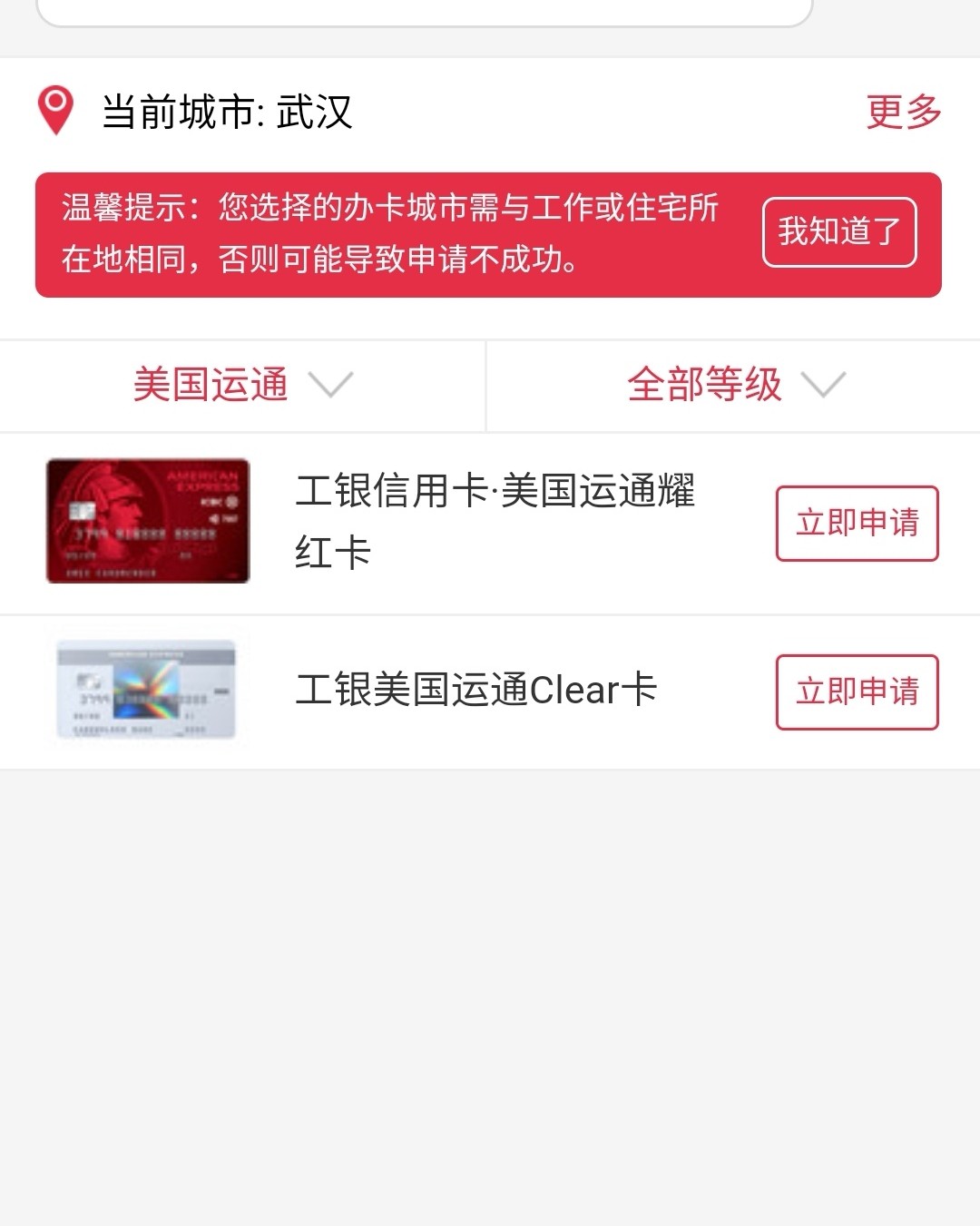Dismiss the notice with 我知道了
The height and width of the screenshot is (1226, 980).
coord(838,232)
